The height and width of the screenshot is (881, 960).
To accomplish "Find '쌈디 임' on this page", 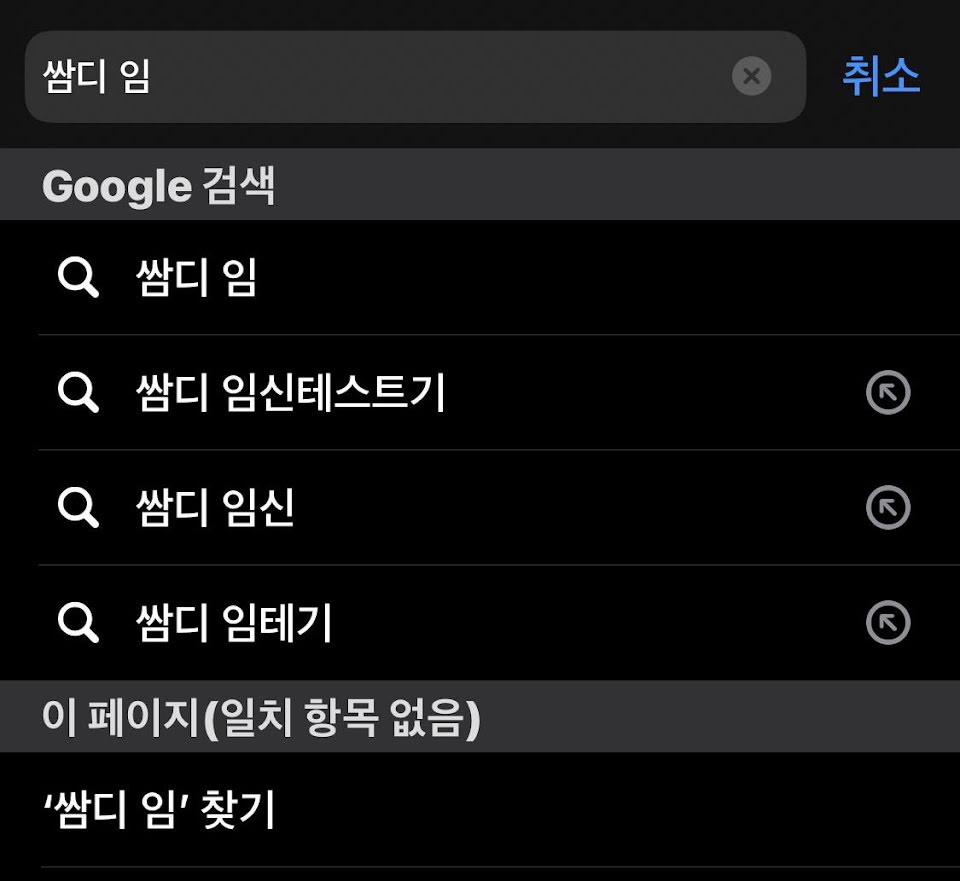I will [x=480, y=809].
